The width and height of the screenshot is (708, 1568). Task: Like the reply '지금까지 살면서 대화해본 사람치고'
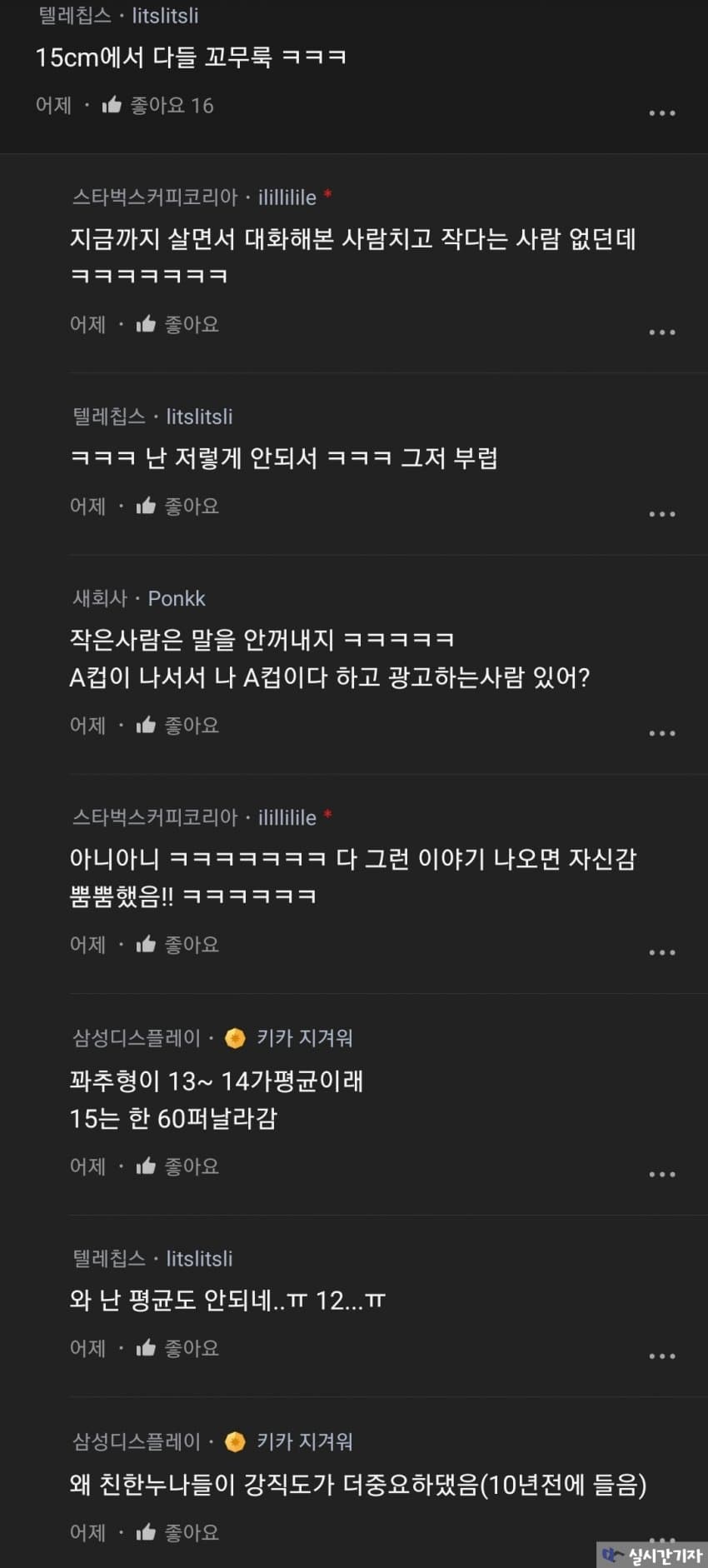[177, 324]
